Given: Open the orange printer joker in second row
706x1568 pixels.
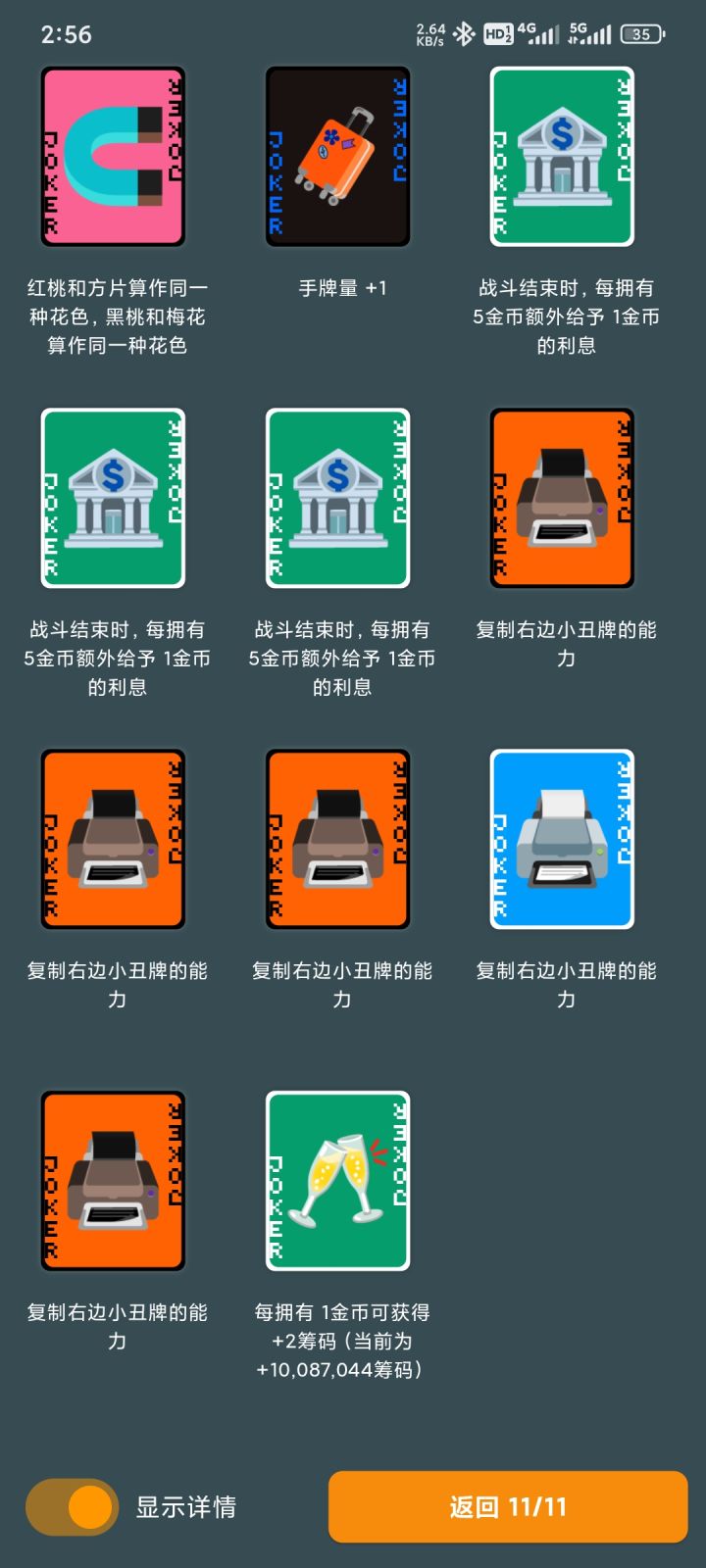Looking at the screenshot, I should (x=563, y=497).
